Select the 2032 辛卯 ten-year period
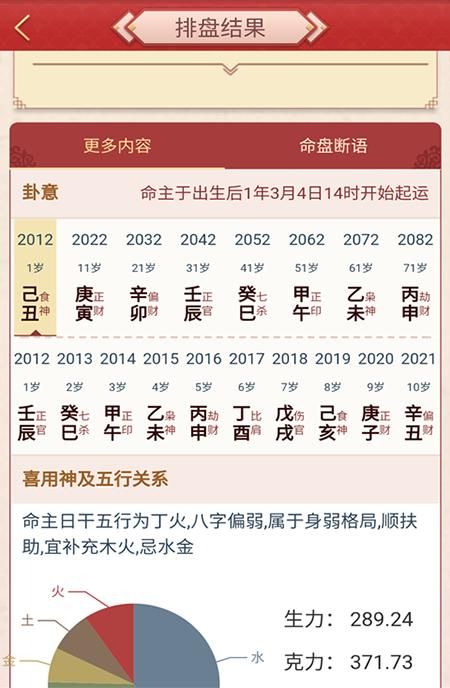 144,277
